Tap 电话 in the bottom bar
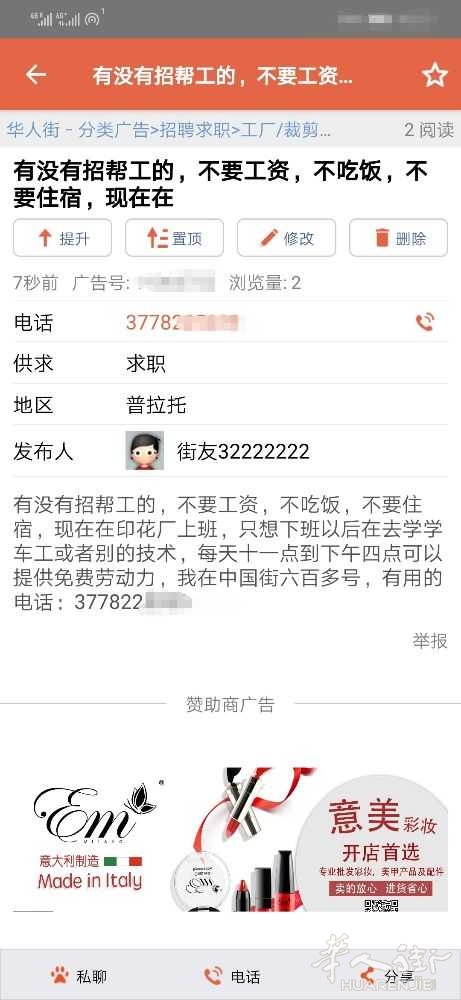This screenshot has width=461, height=1000. click(231, 976)
